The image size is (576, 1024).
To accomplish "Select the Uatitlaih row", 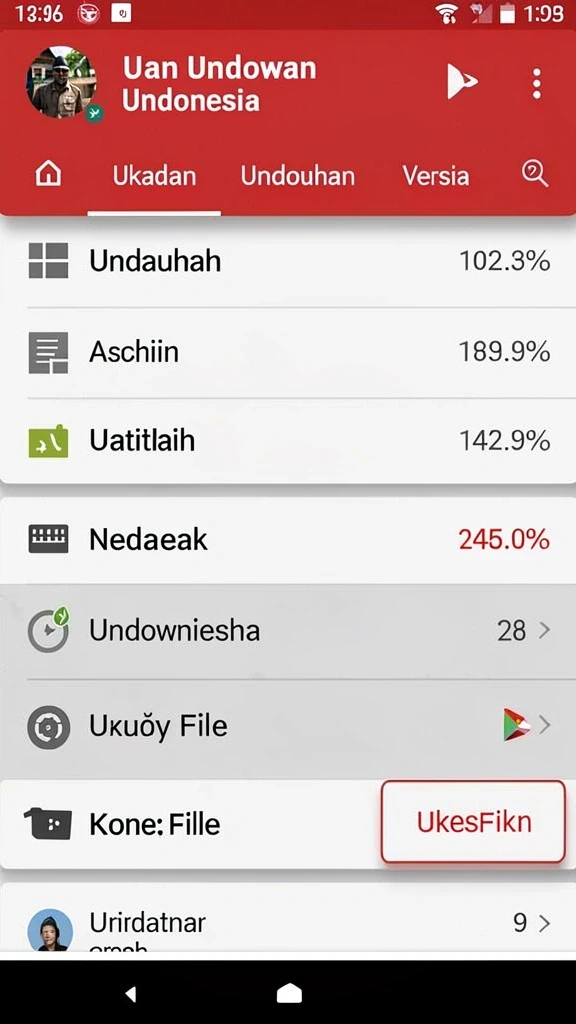I will coord(288,441).
